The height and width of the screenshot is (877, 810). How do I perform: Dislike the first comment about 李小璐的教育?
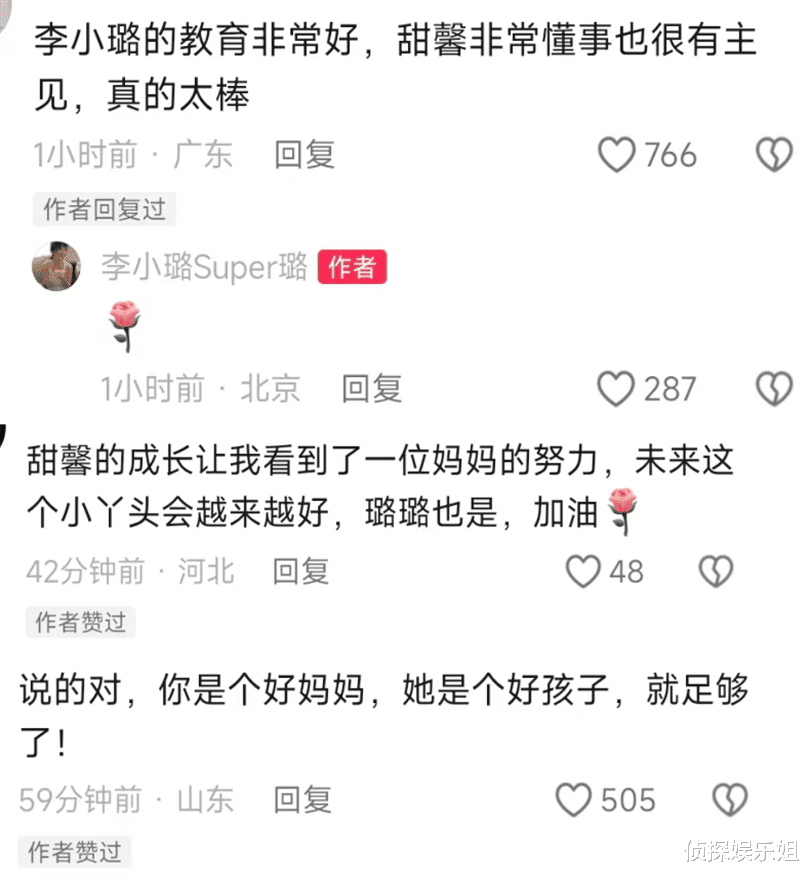(774, 156)
